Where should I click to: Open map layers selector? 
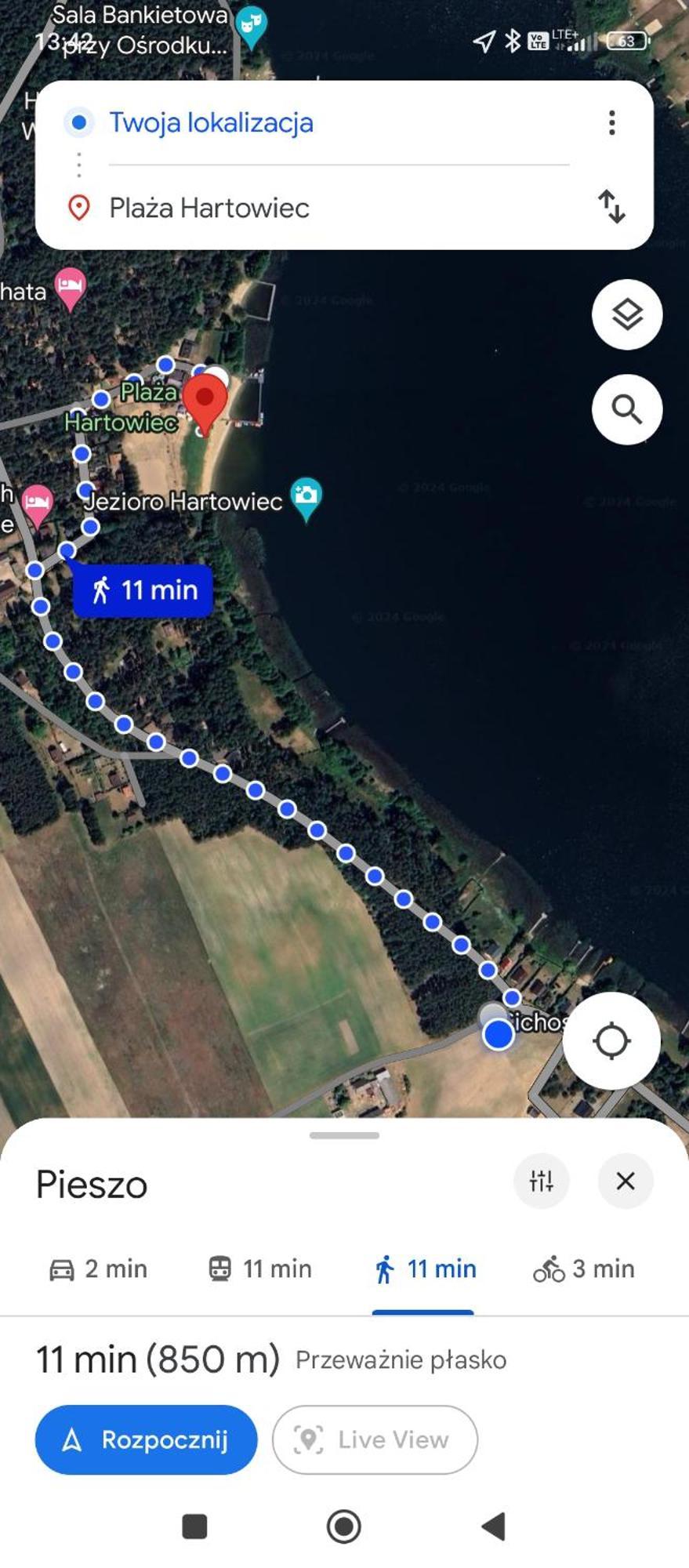coord(626,314)
